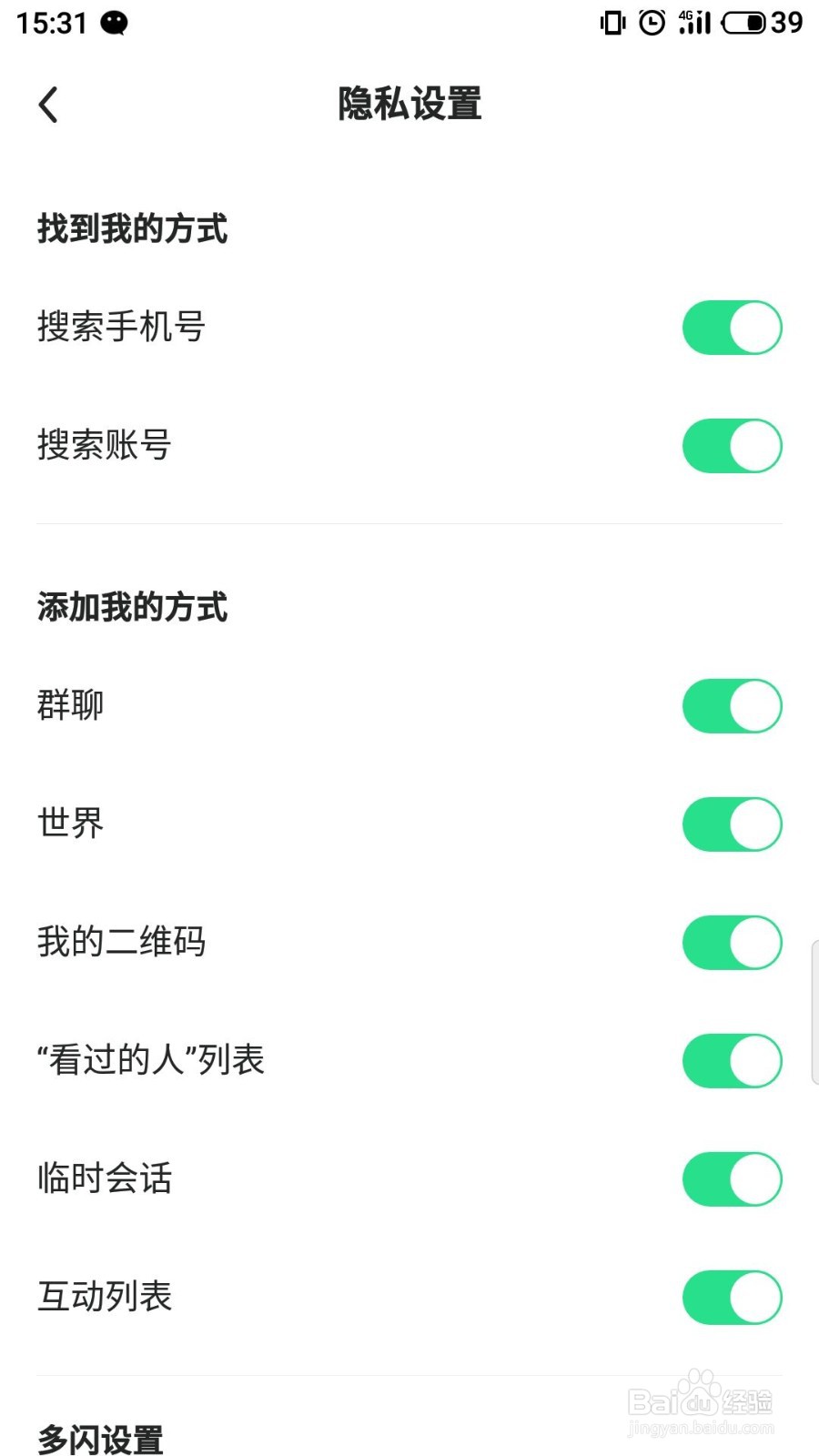Disable 我的二维码 toggle

pyautogui.click(x=732, y=943)
